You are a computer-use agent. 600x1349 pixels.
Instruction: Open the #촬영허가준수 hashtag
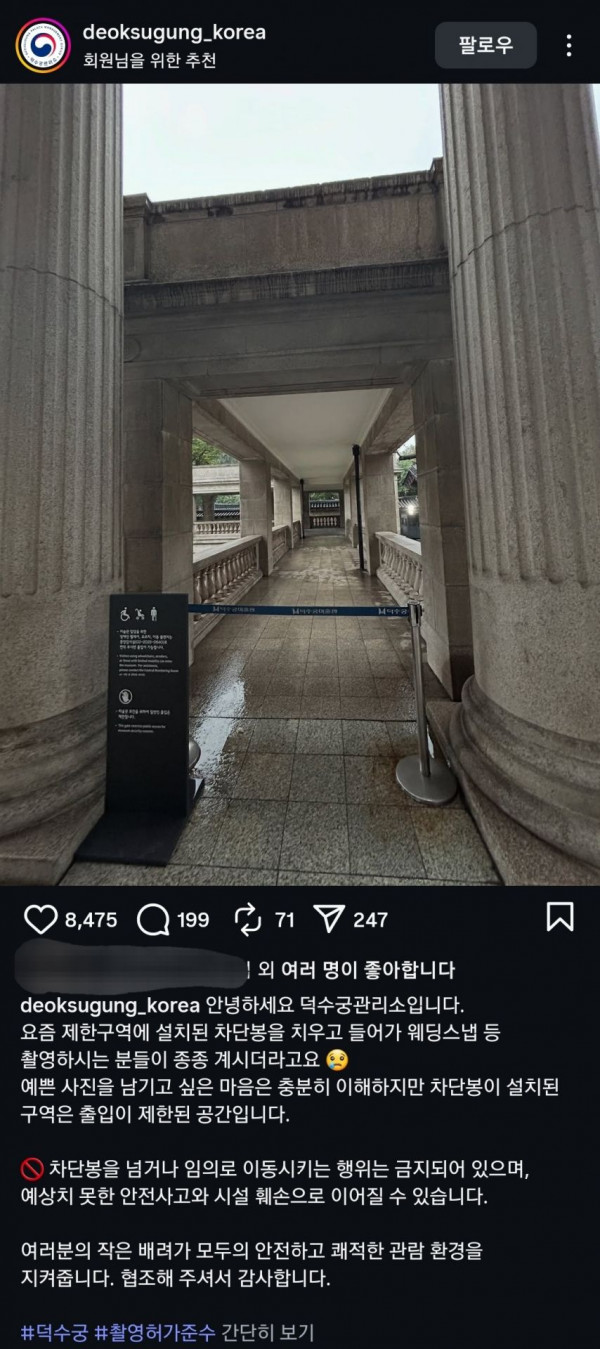pyautogui.click(x=153, y=1332)
